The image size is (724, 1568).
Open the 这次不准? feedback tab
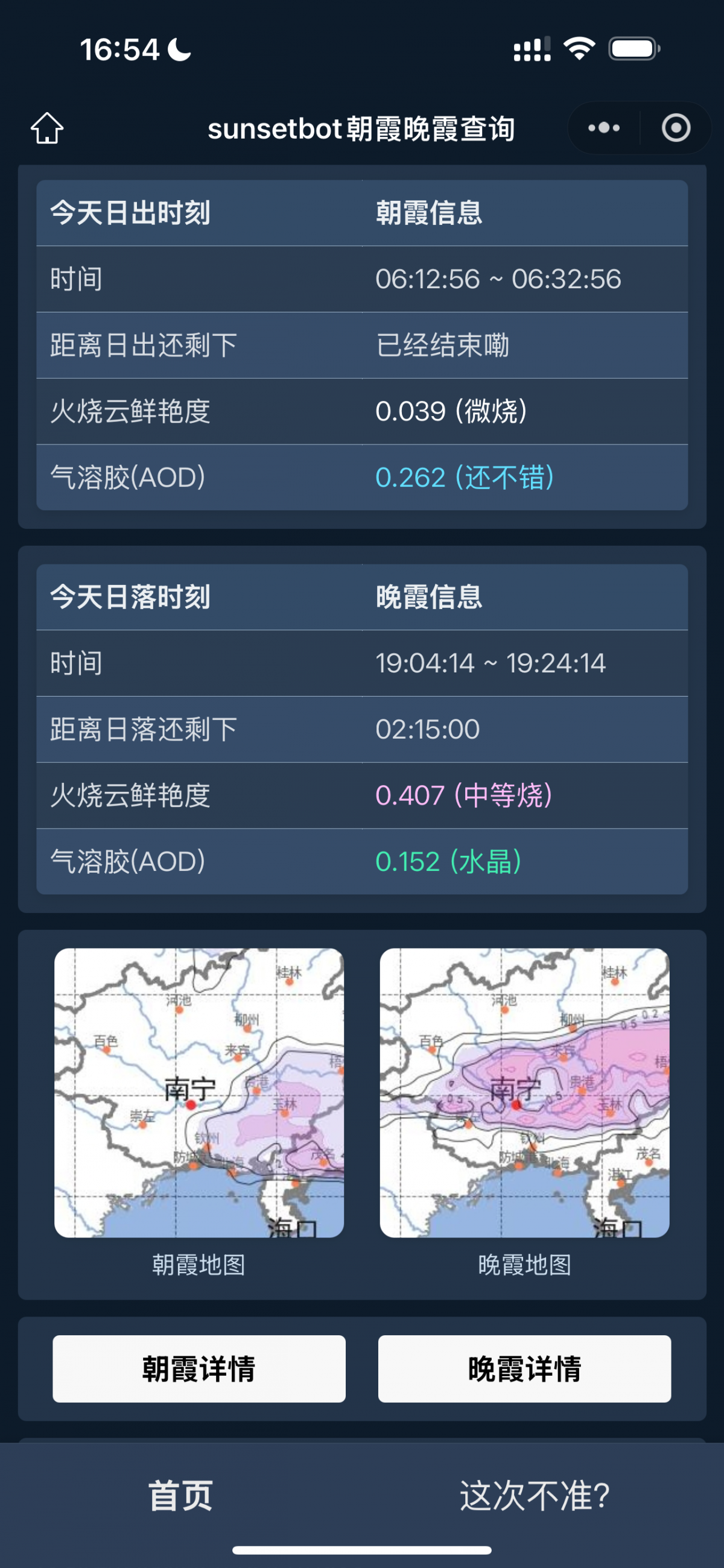point(534,1496)
